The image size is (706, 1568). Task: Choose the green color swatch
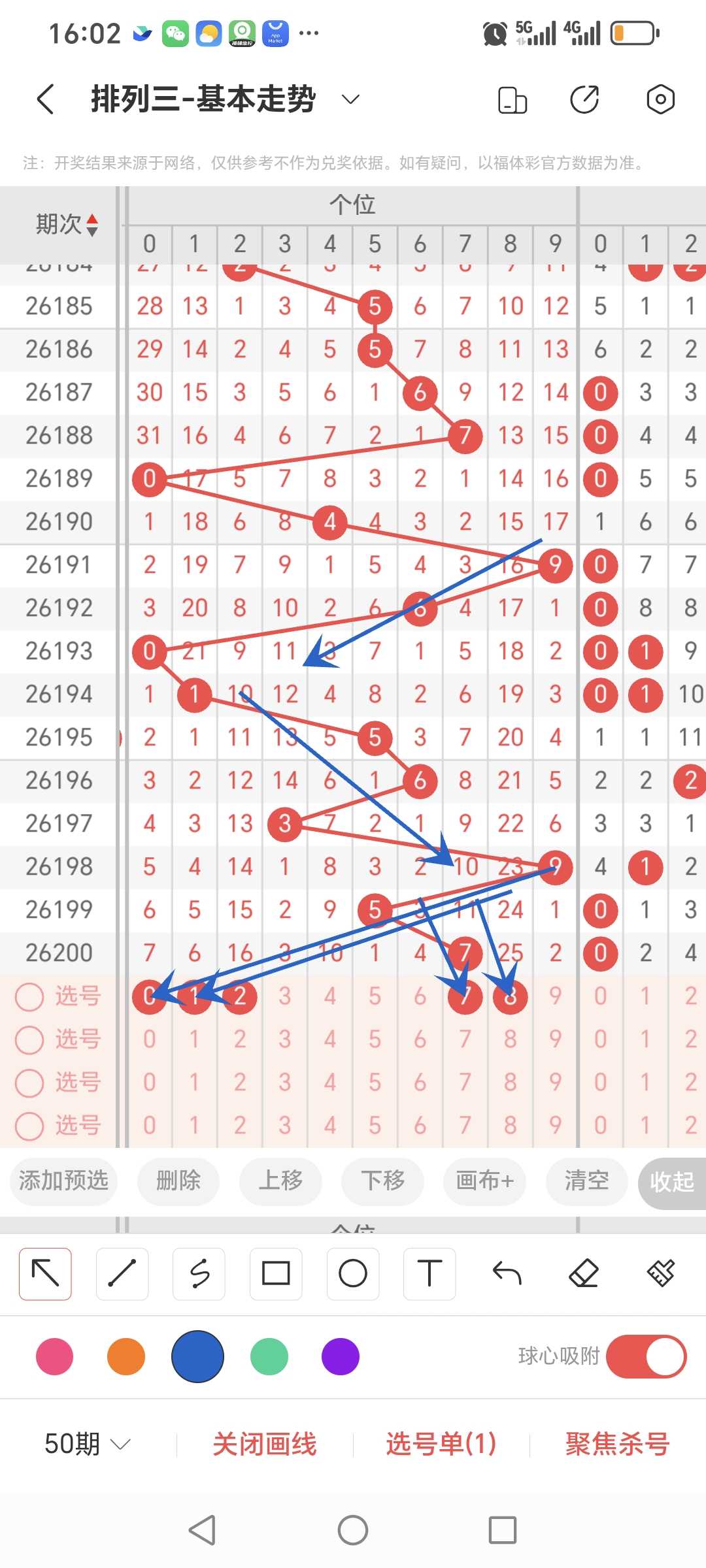click(269, 1356)
